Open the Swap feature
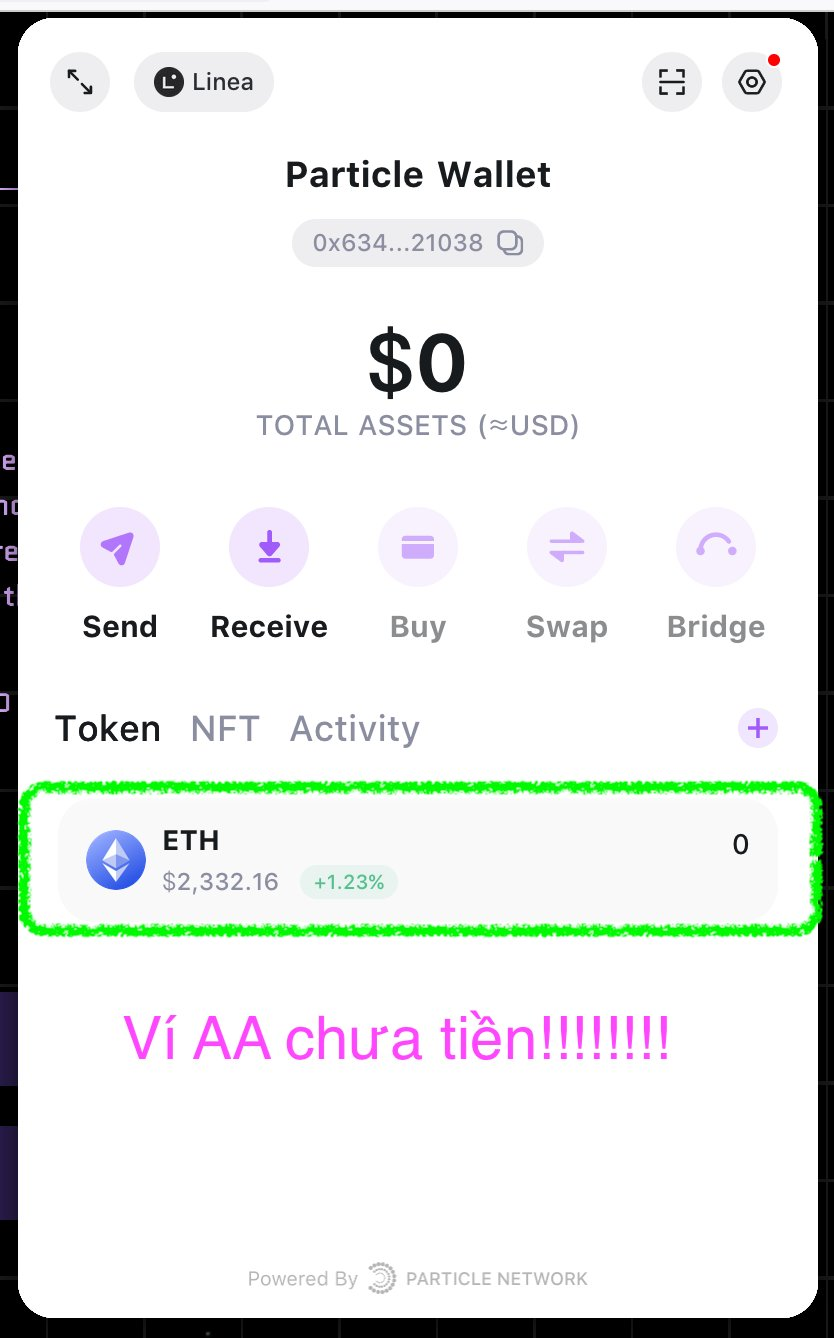The width and height of the screenshot is (834, 1338). pyautogui.click(x=567, y=547)
